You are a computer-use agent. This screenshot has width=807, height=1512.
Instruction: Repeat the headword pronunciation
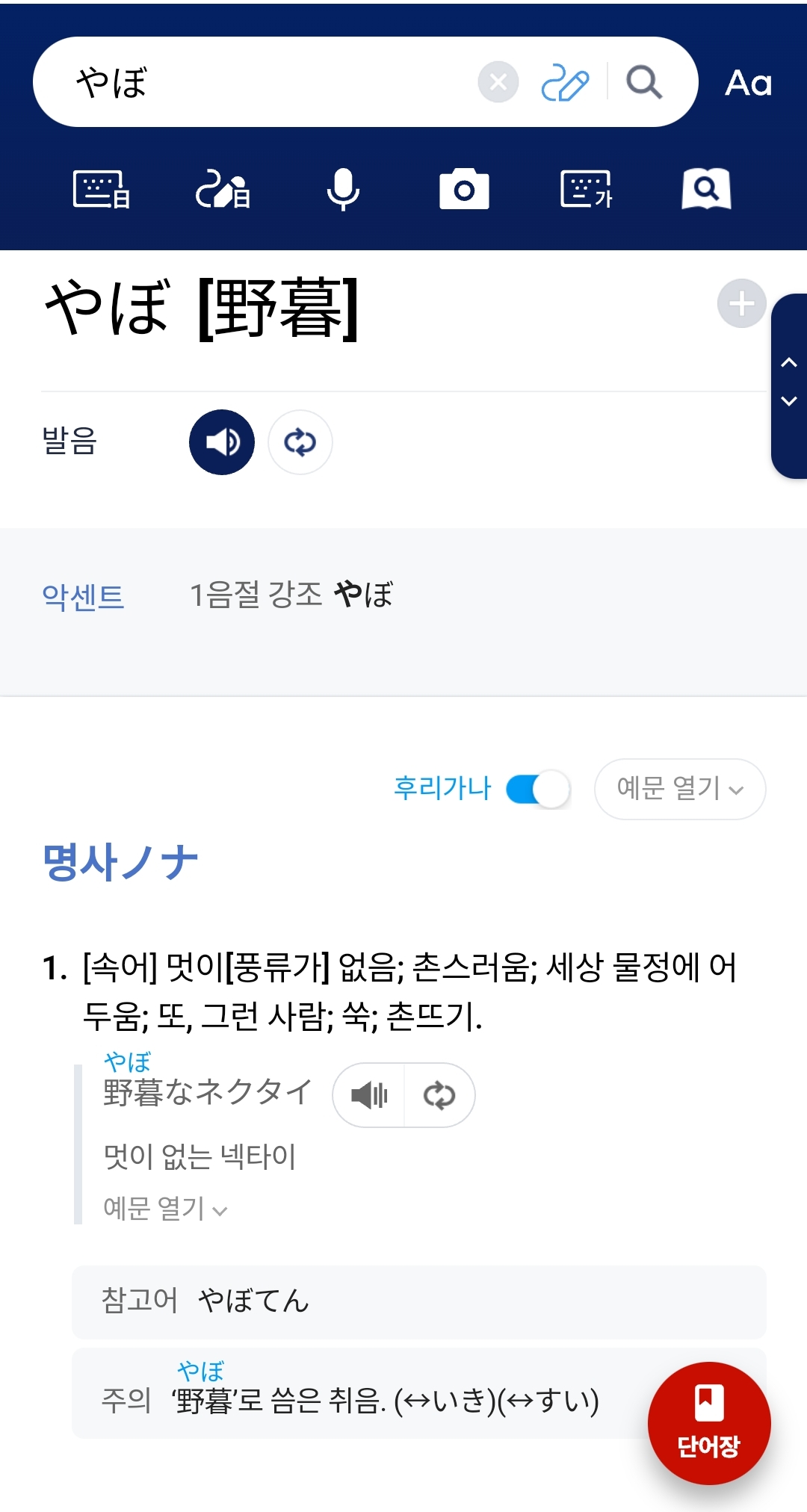pos(300,442)
